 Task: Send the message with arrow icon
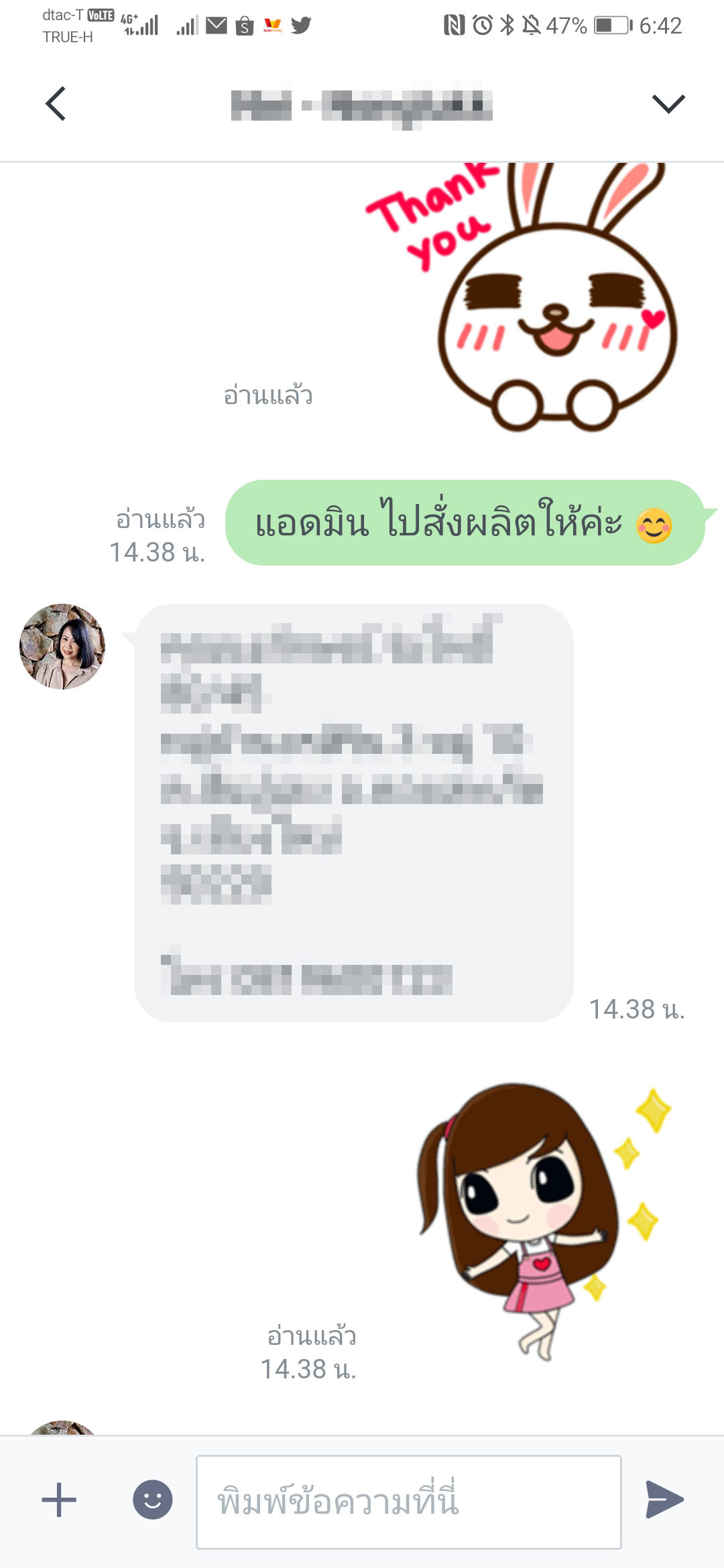[x=664, y=1500]
